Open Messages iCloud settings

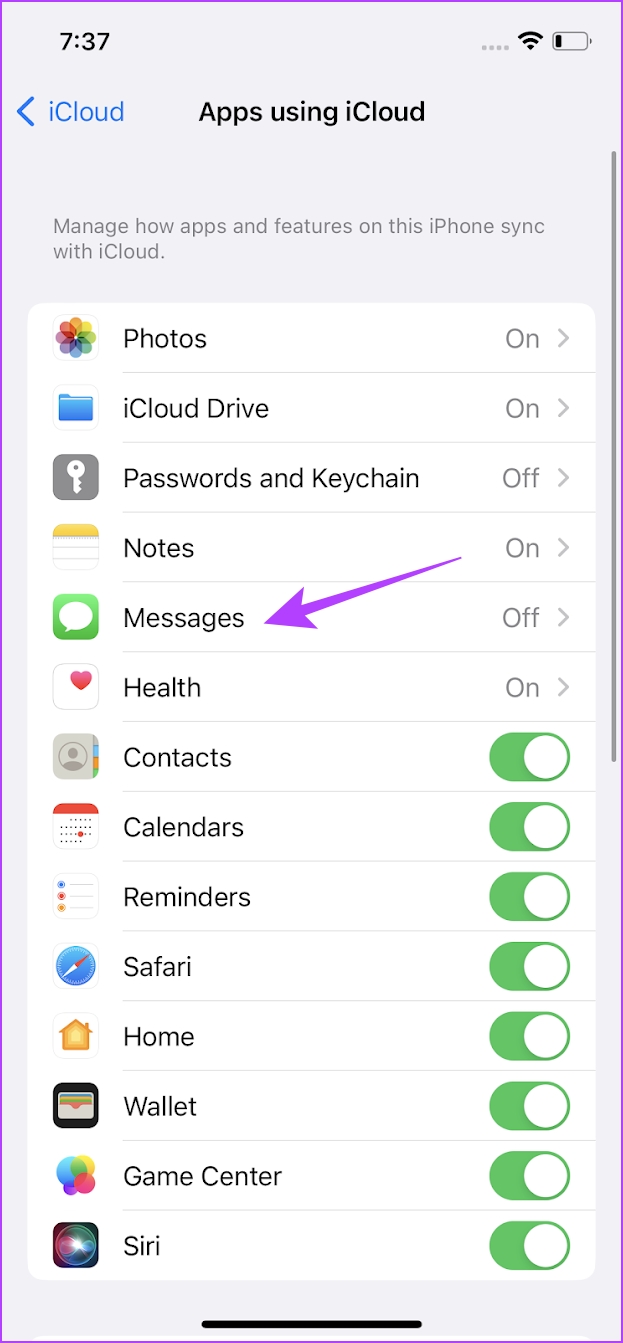coord(311,618)
